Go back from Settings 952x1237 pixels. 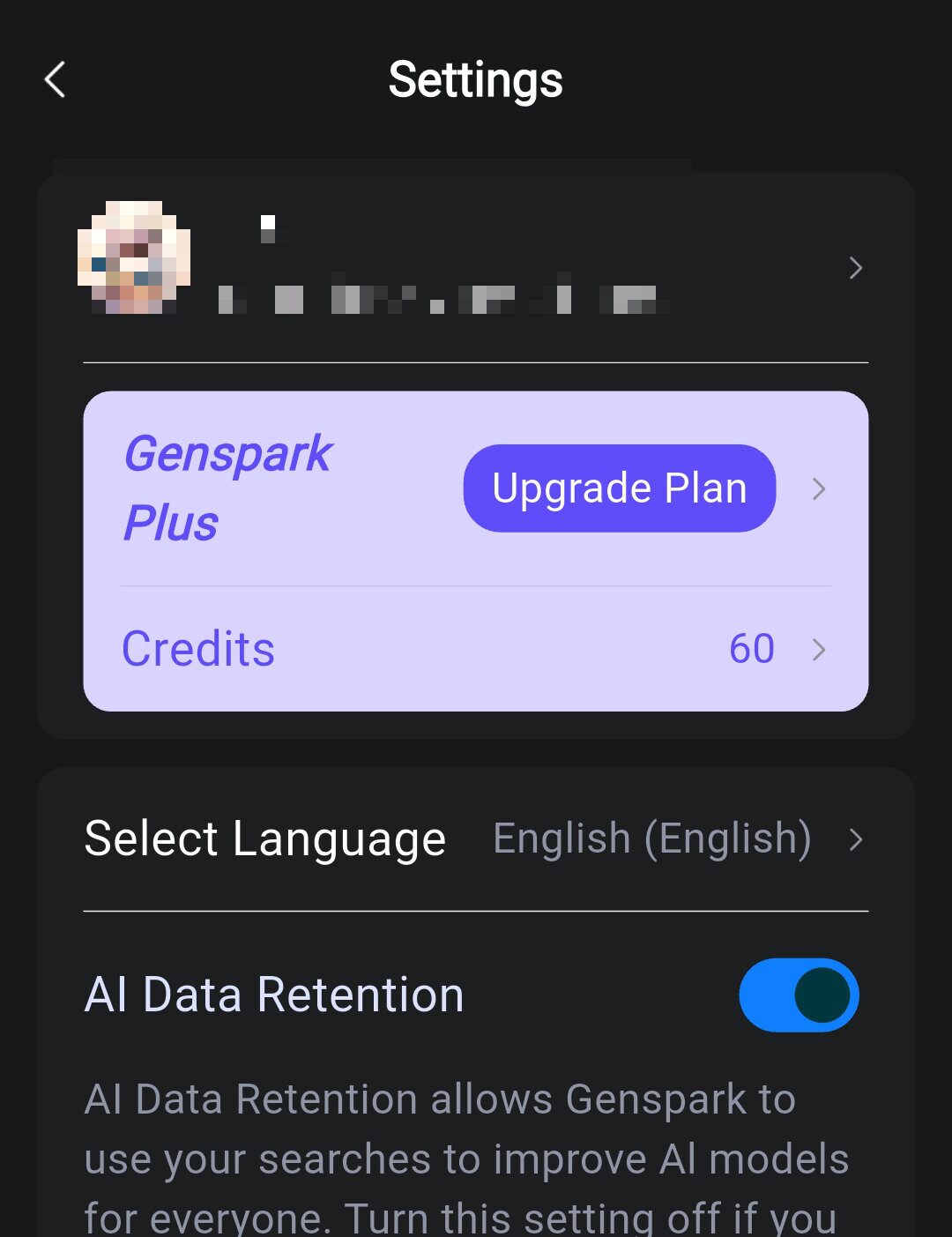pyautogui.click(x=56, y=80)
